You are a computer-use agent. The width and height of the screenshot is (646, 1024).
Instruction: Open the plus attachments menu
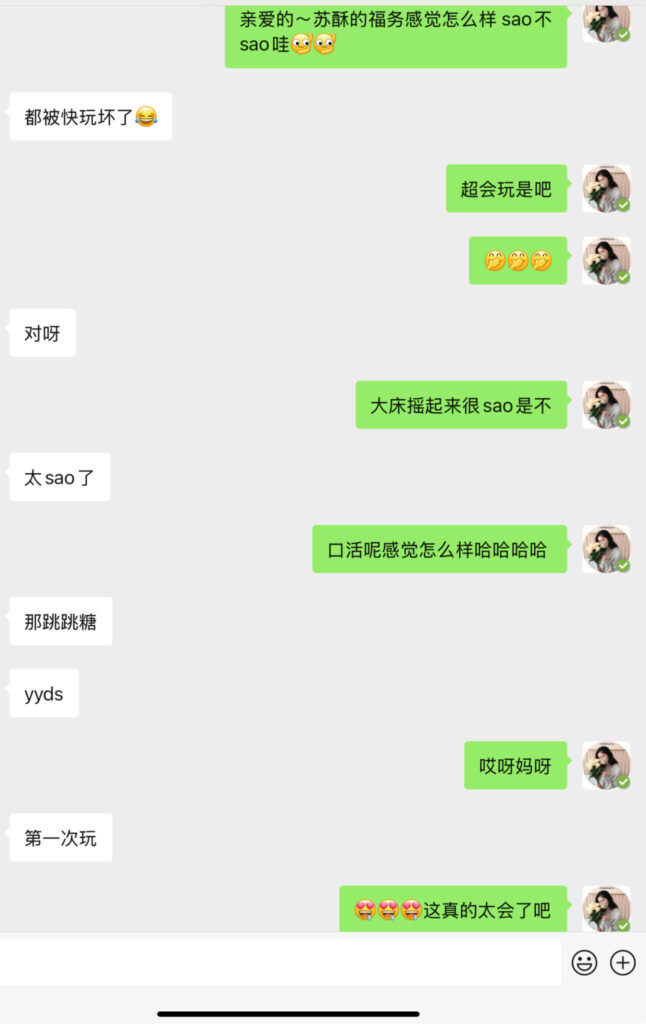(x=623, y=963)
